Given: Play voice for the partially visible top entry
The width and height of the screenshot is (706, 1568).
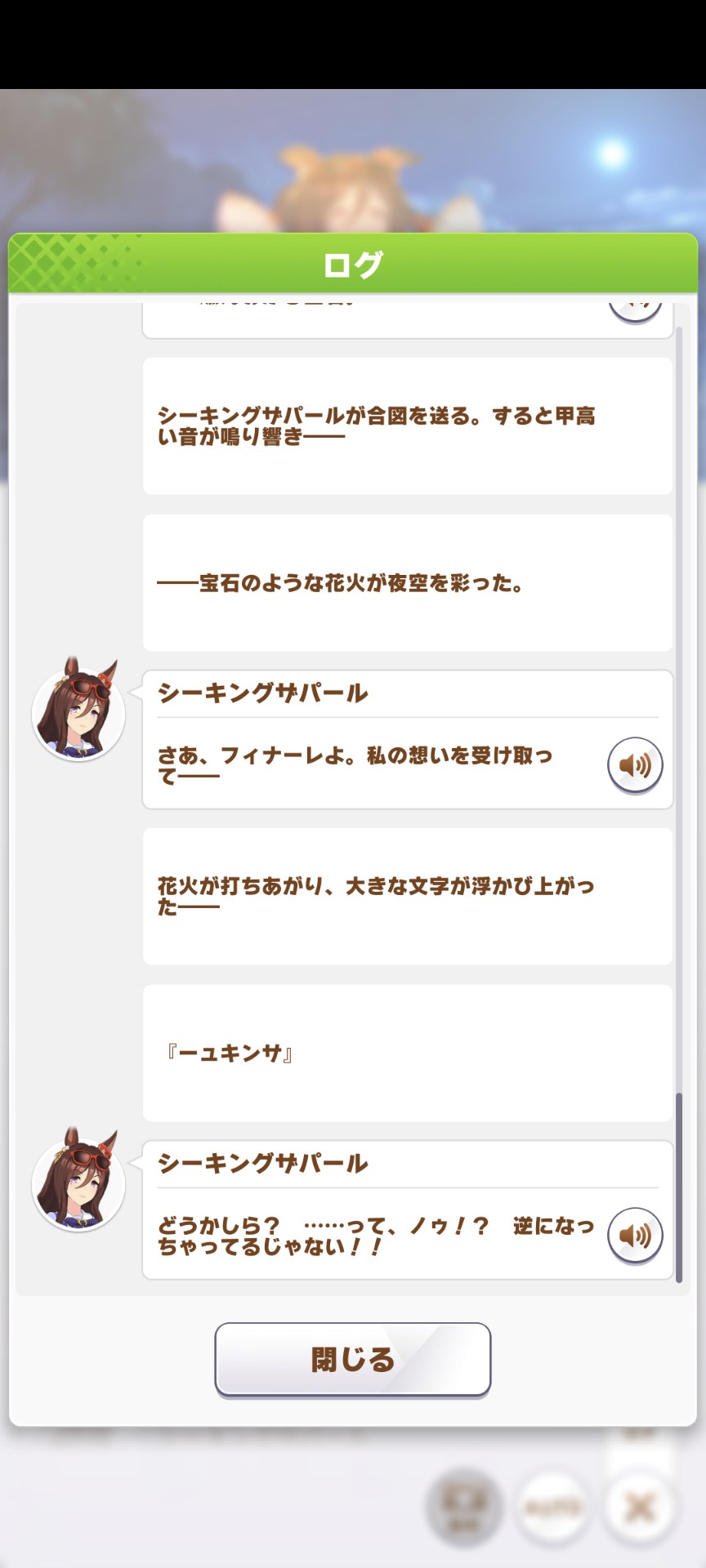Looking at the screenshot, I should (635, 311).
